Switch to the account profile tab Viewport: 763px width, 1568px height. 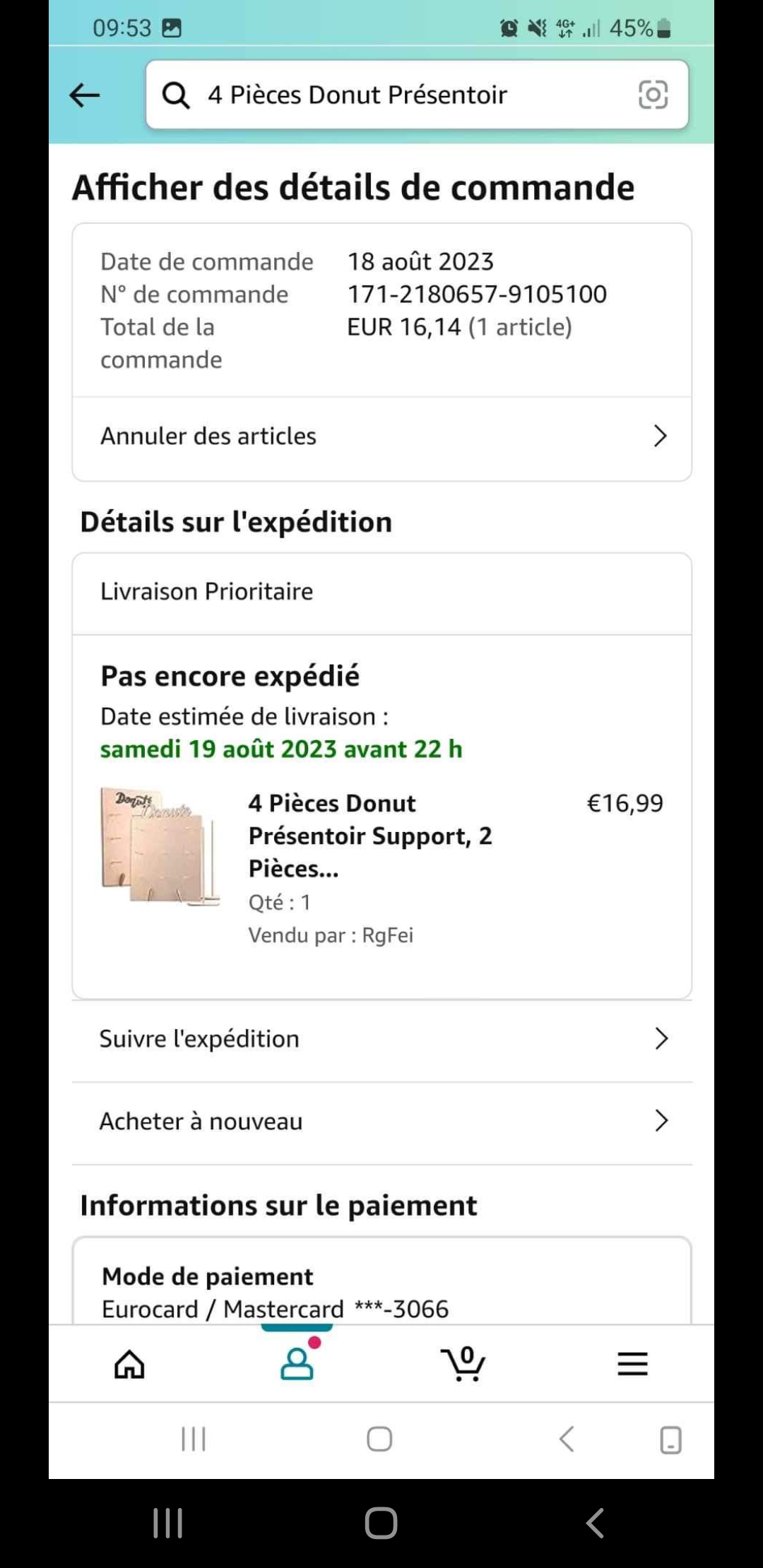(x=297, y=1362)
